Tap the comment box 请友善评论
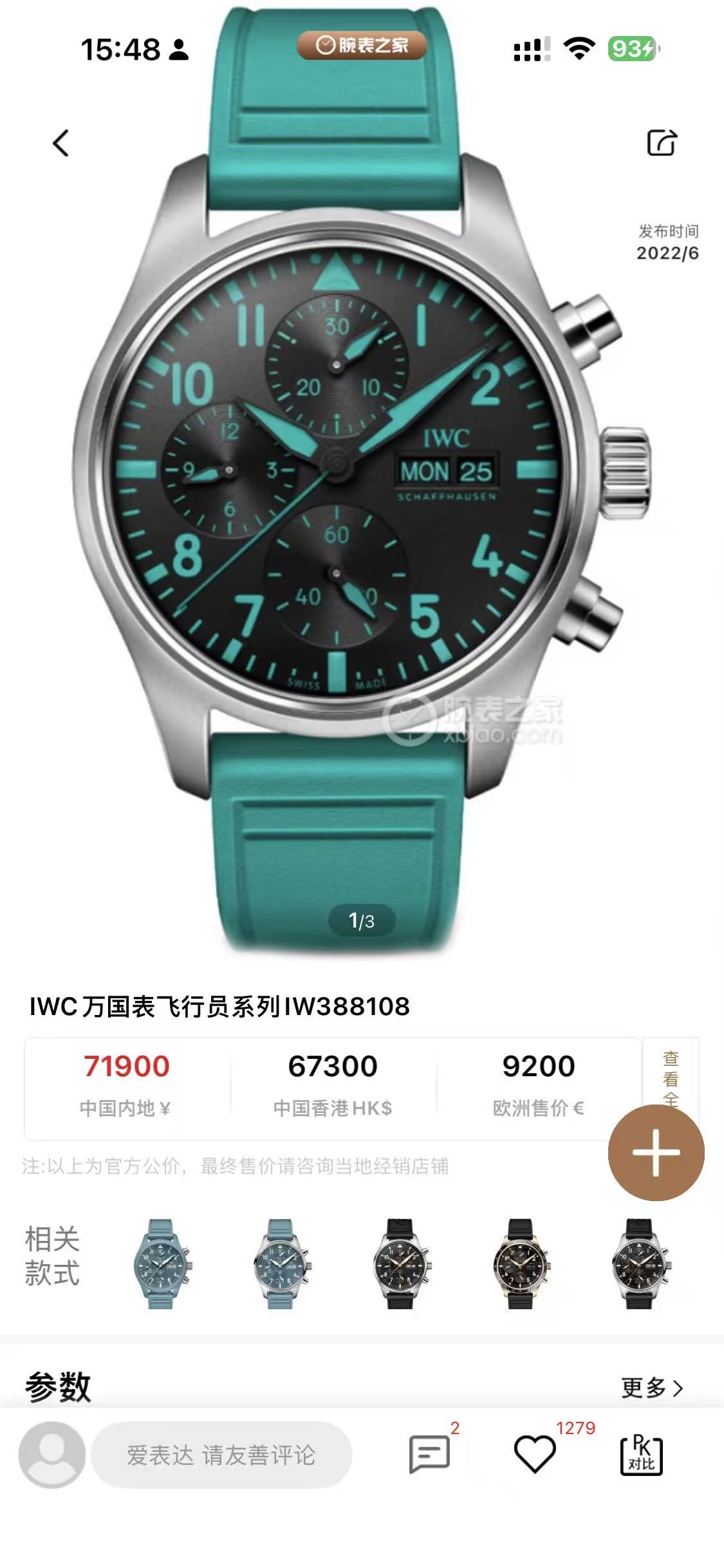Screen dimensions: 724x1568 (221, 1455)
